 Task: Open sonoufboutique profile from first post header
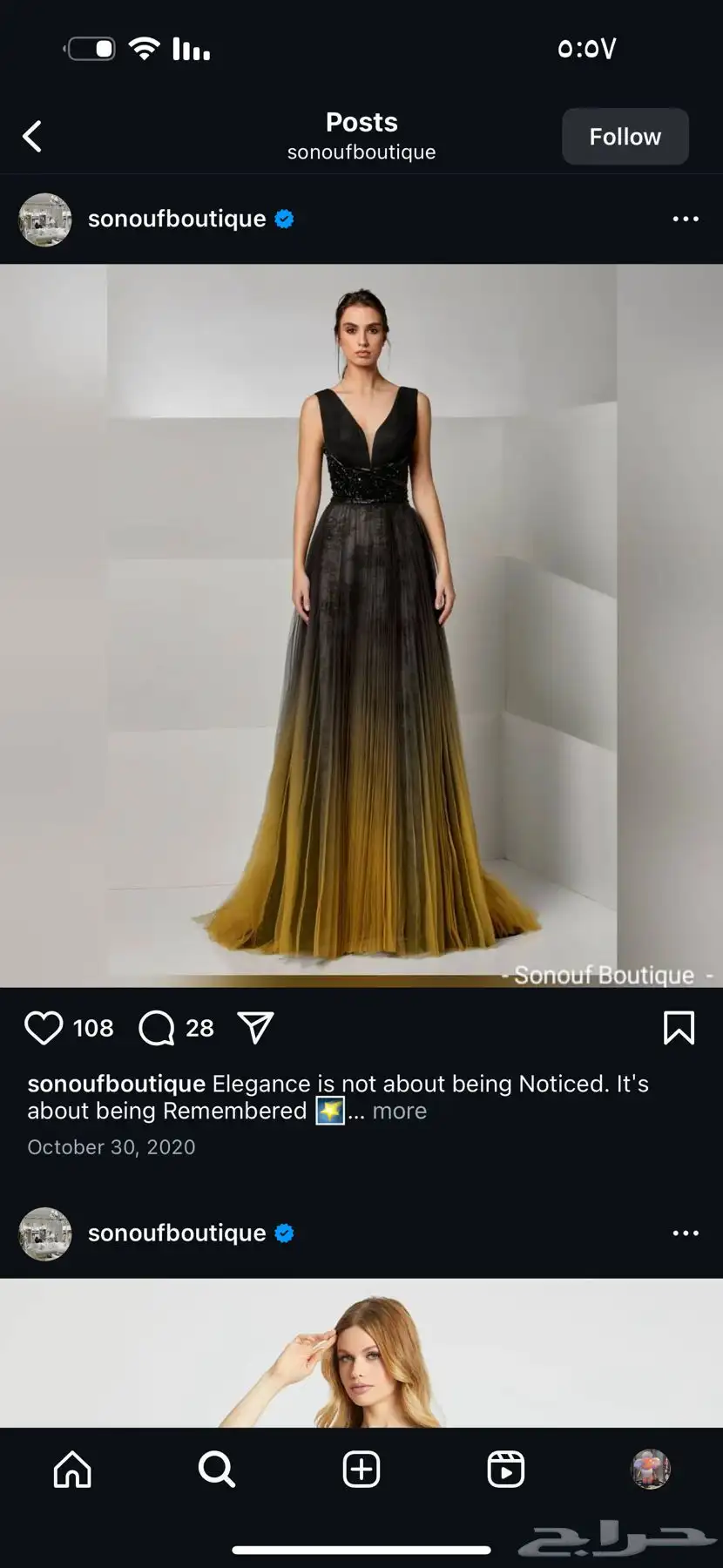tap(177, 219)
